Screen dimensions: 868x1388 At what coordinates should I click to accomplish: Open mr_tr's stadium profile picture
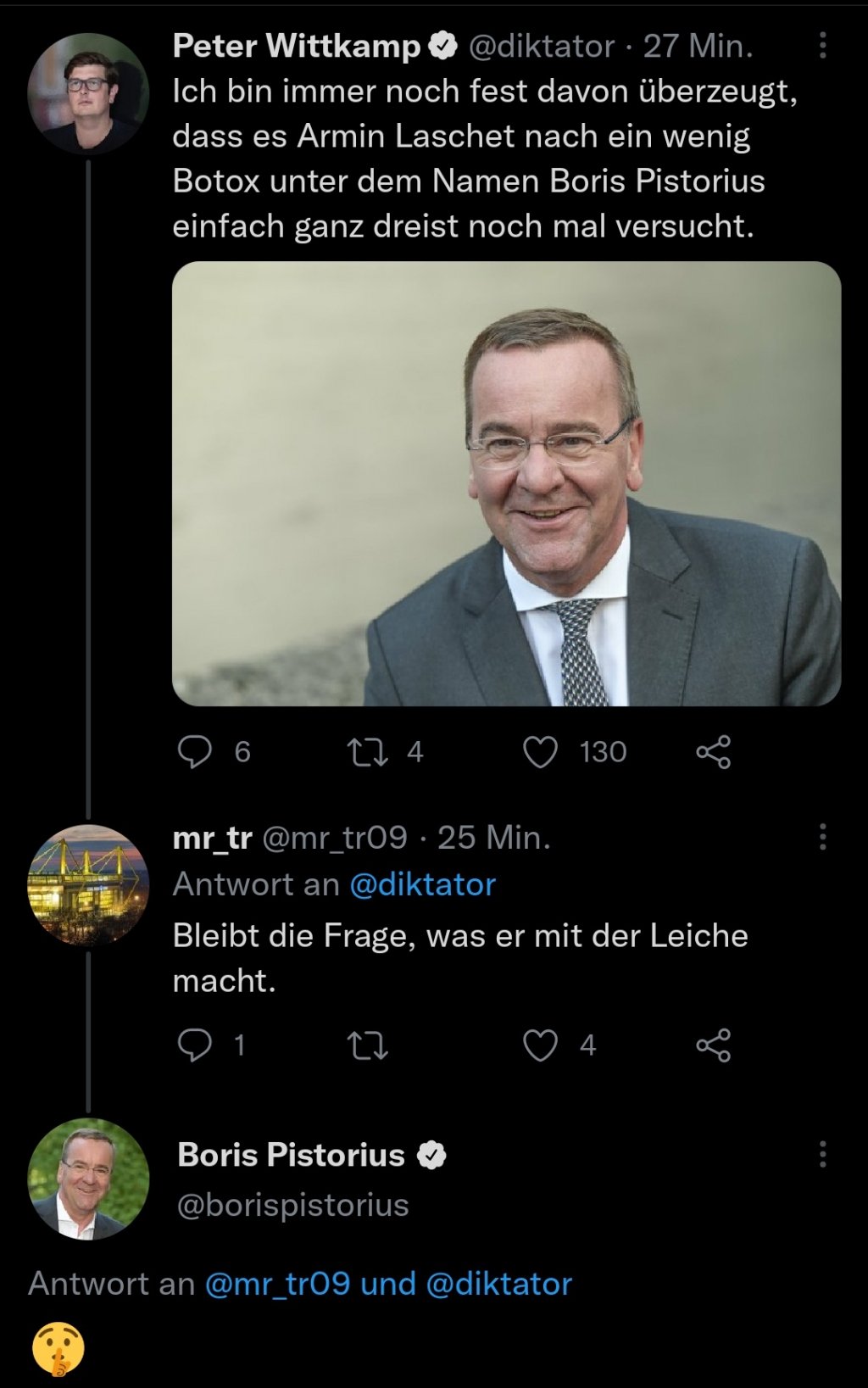click(x=88, y=885)
